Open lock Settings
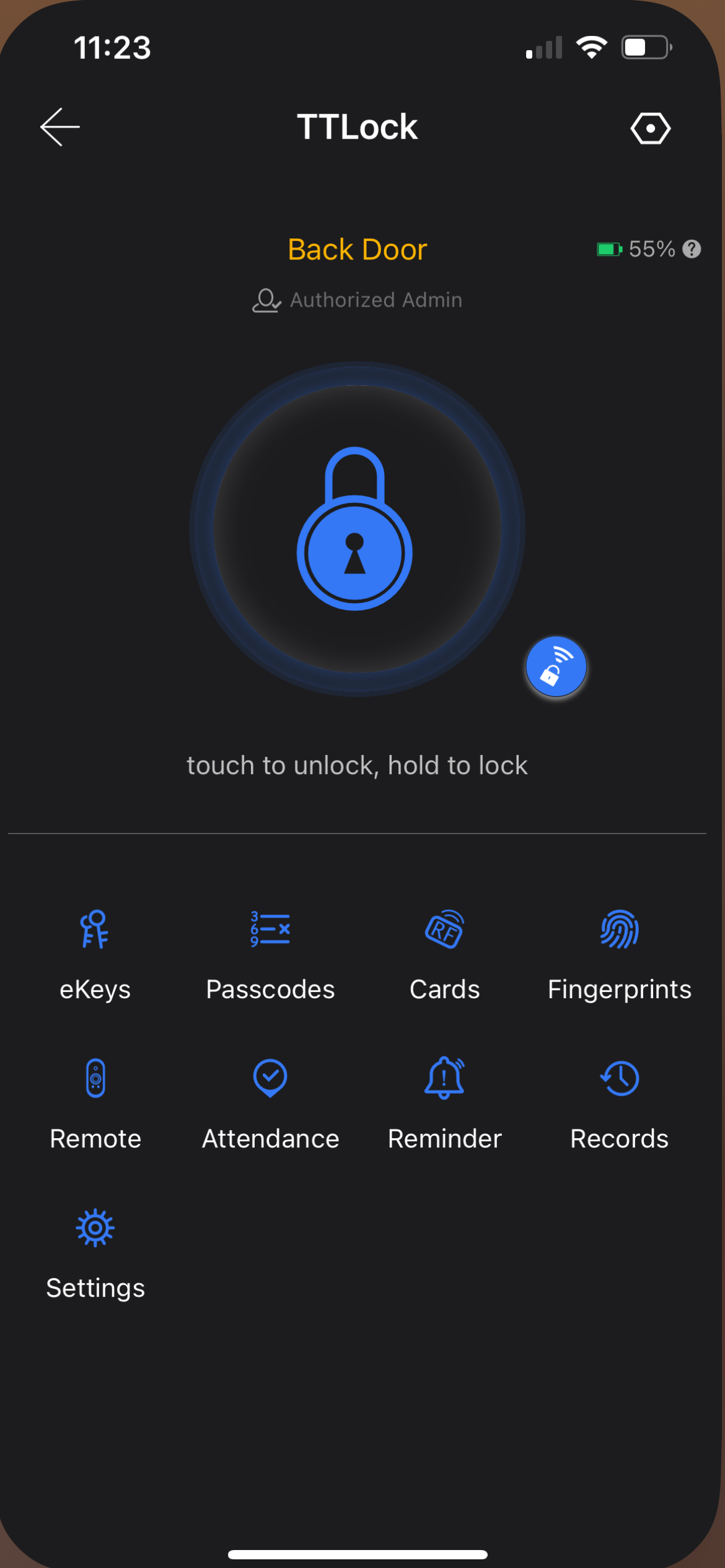 point(95,1253)
